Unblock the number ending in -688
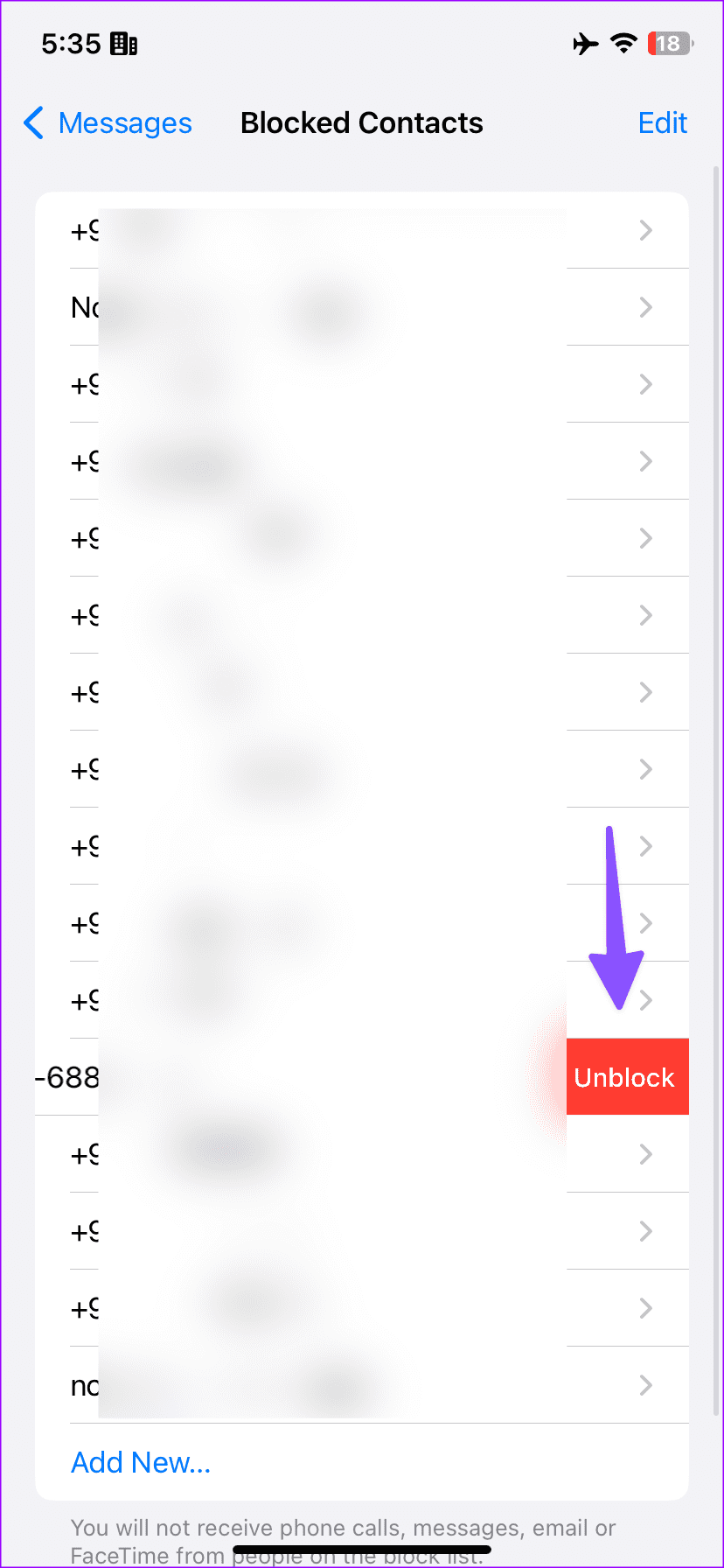This screenshot has height=1568, width=724. pyautogui.click(x=625, y=1076)
